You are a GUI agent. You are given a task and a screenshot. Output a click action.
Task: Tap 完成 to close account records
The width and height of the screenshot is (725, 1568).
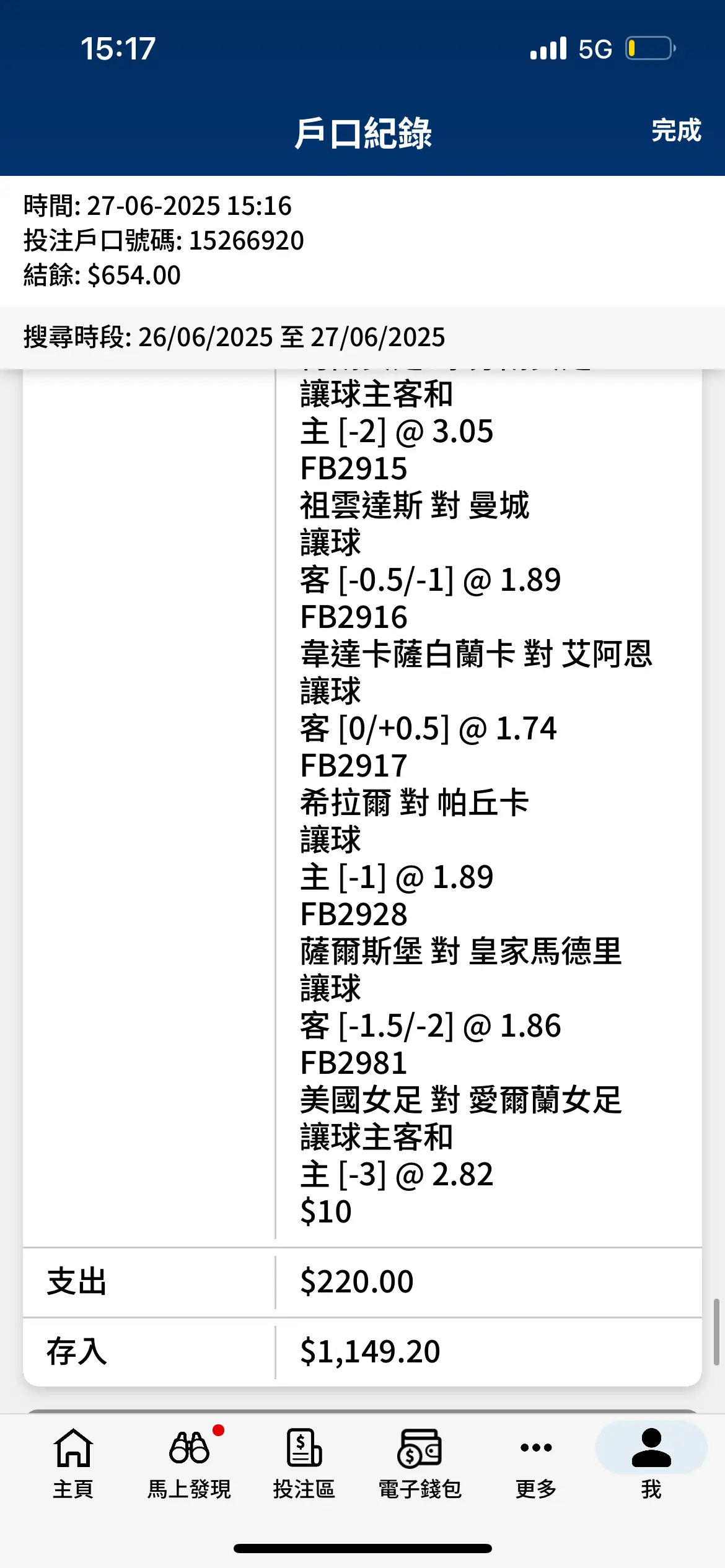(x=675, y=131)
